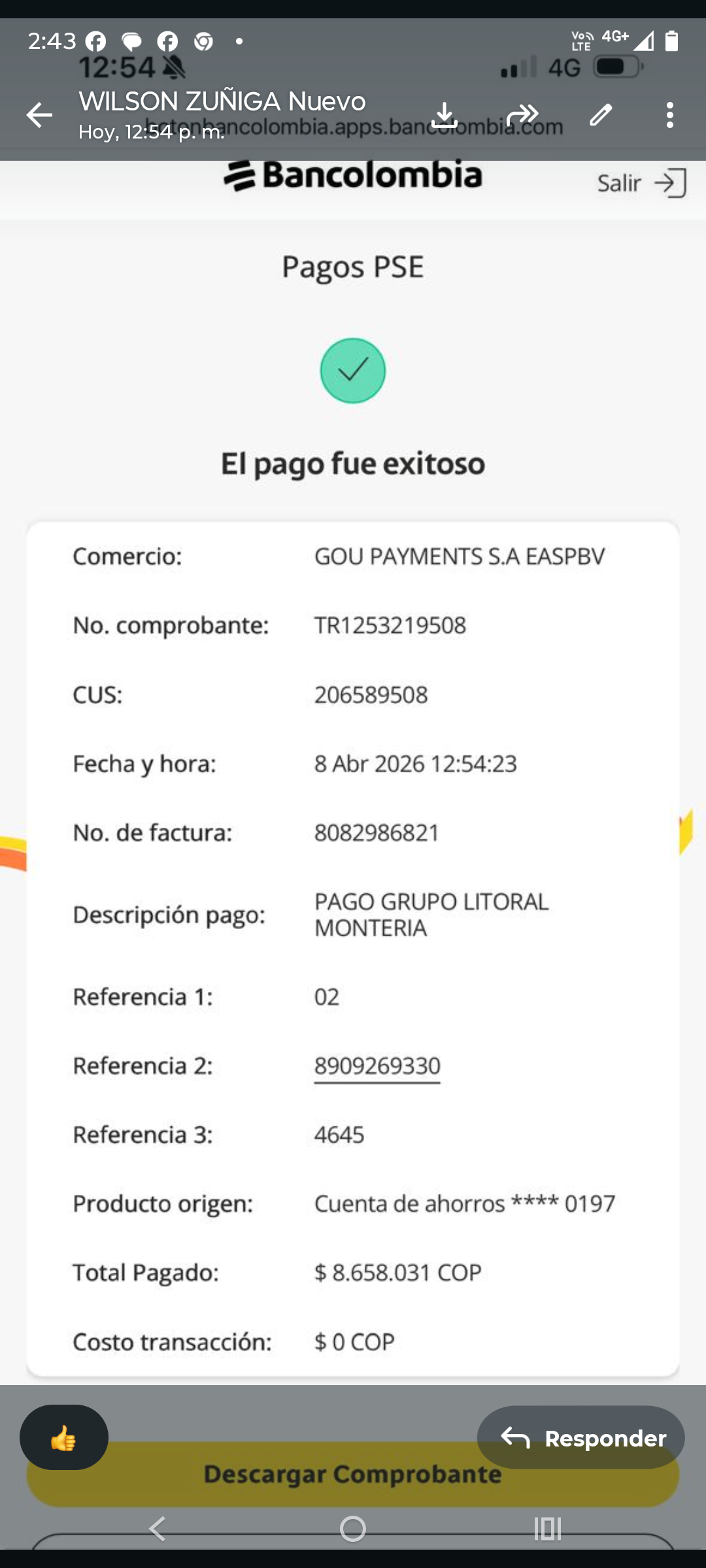Edit the image with the pencil icon
The width and height of the screenshot is (706, 1568).
point(601,115)
